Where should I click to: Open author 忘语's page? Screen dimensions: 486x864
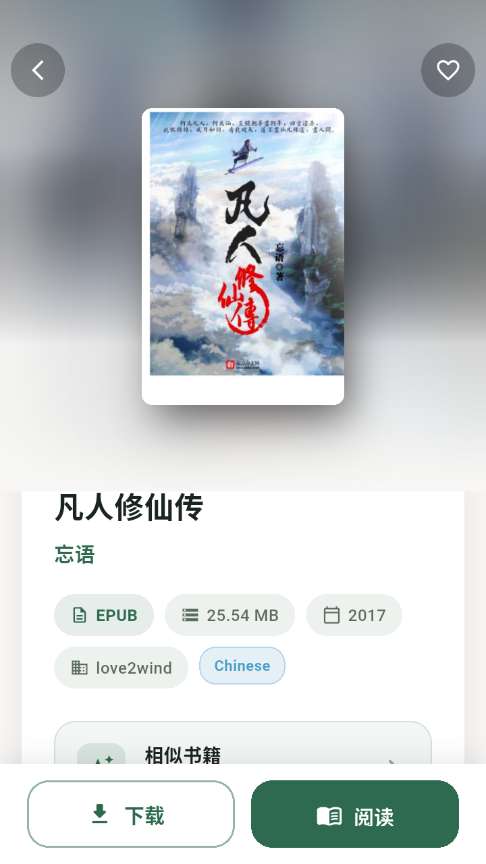pyautogui.click(x=75, y=554)
